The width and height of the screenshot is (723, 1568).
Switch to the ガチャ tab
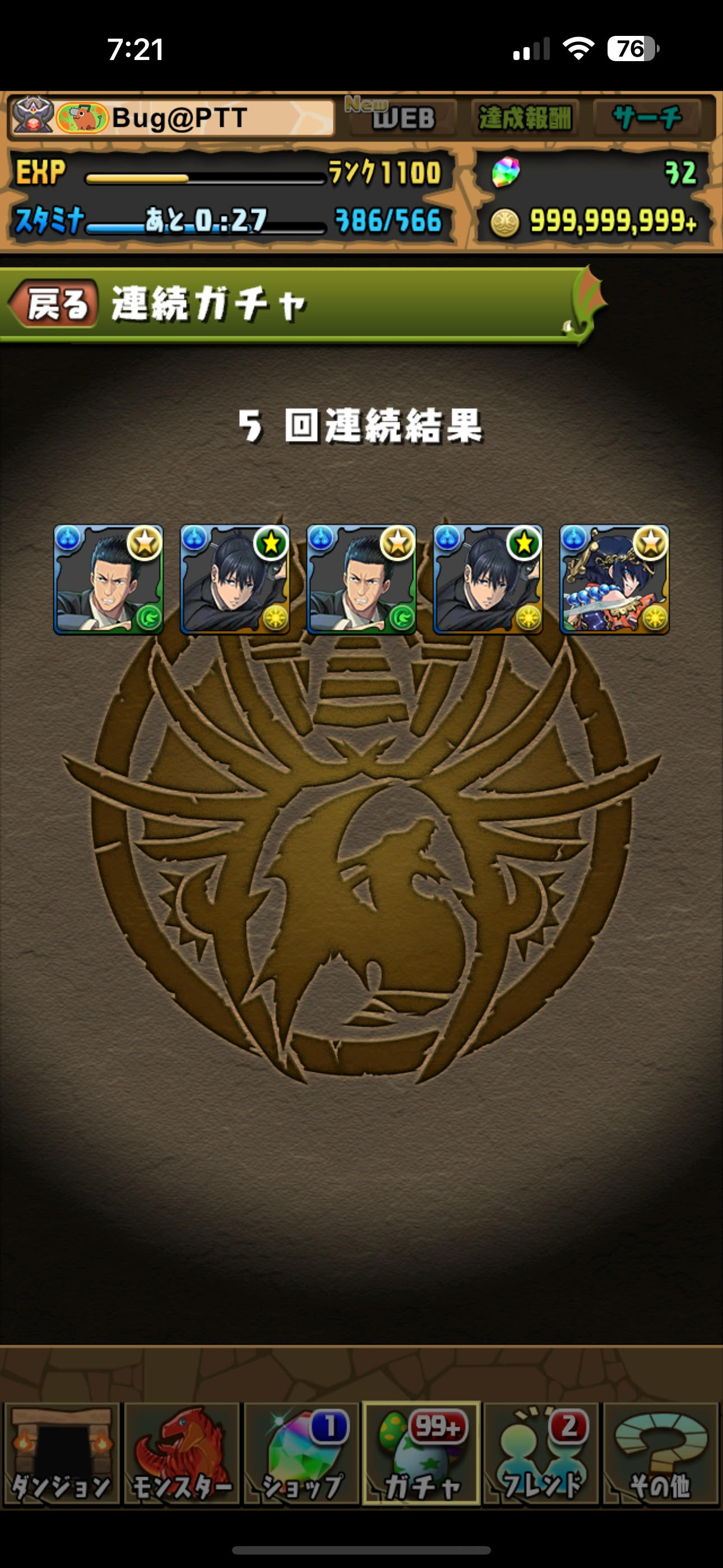pos(421,1452)
